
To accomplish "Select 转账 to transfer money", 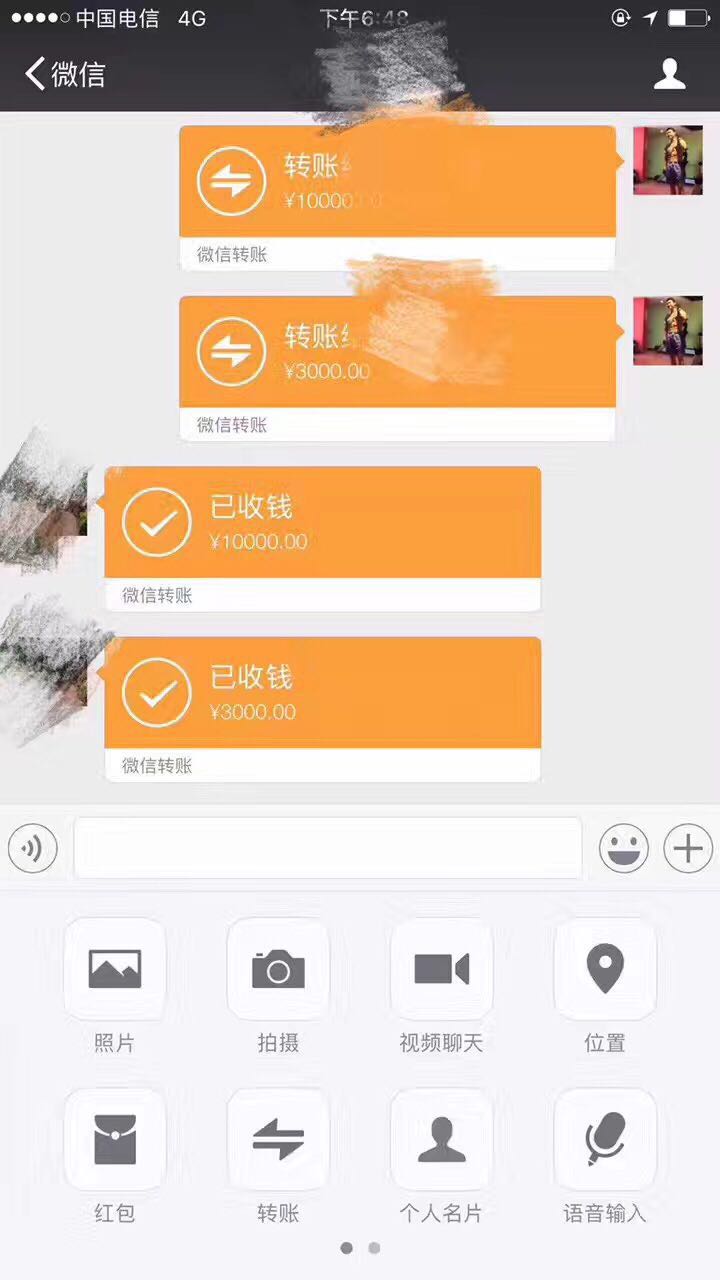I will (x=278, y=1139).
